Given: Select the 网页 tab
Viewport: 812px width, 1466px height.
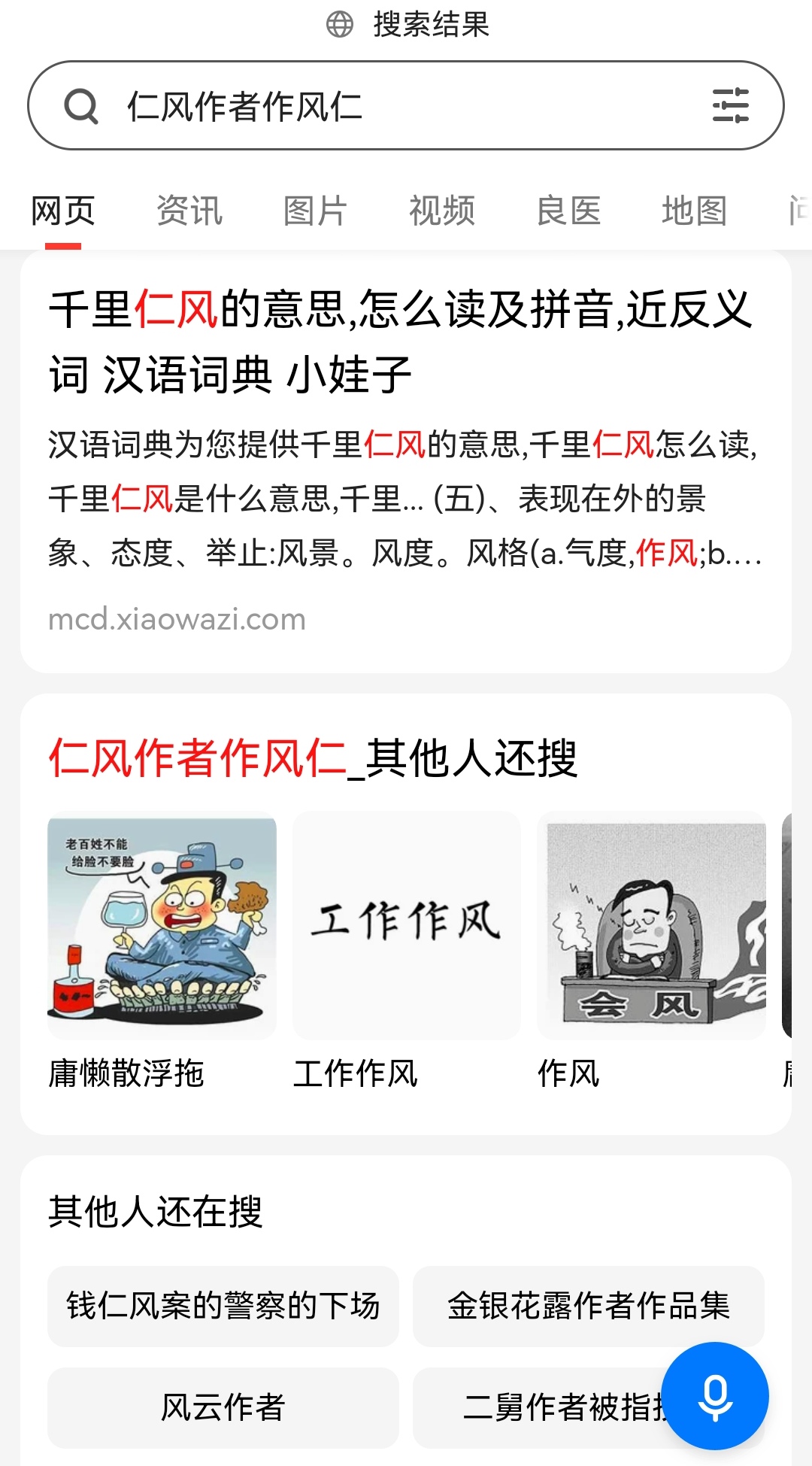Looking at the screenshot, I should tap(63, 211).
